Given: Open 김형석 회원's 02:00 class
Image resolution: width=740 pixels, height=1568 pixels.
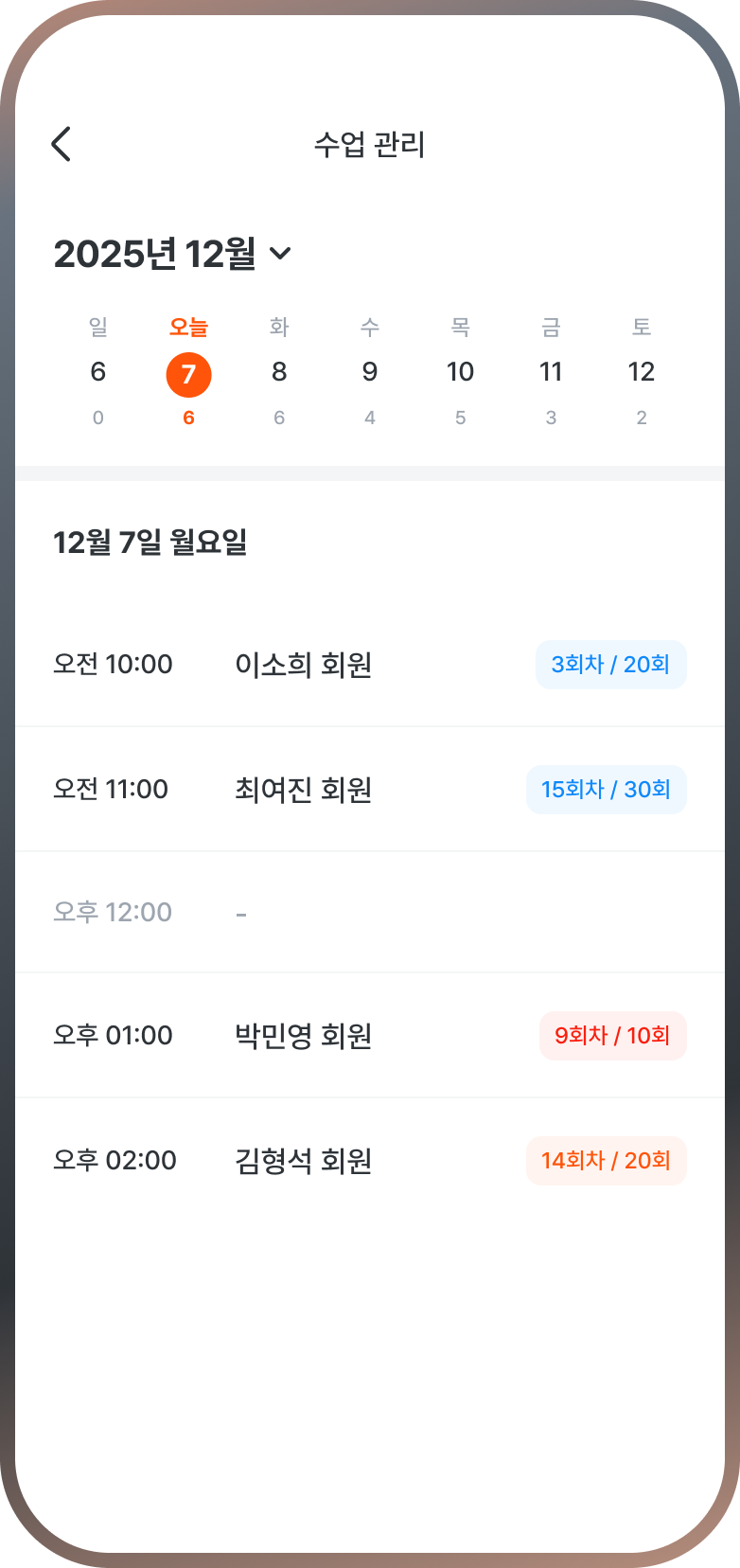Looking at the screenshot, I should point(369,1161).
